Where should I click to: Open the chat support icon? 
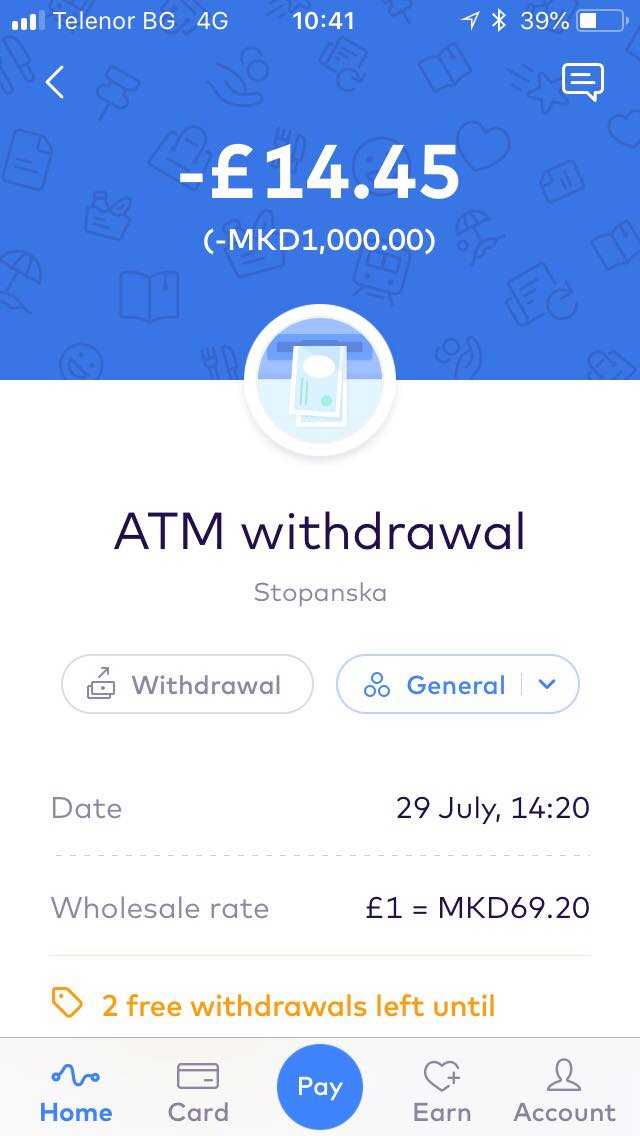tap(583, 82)
